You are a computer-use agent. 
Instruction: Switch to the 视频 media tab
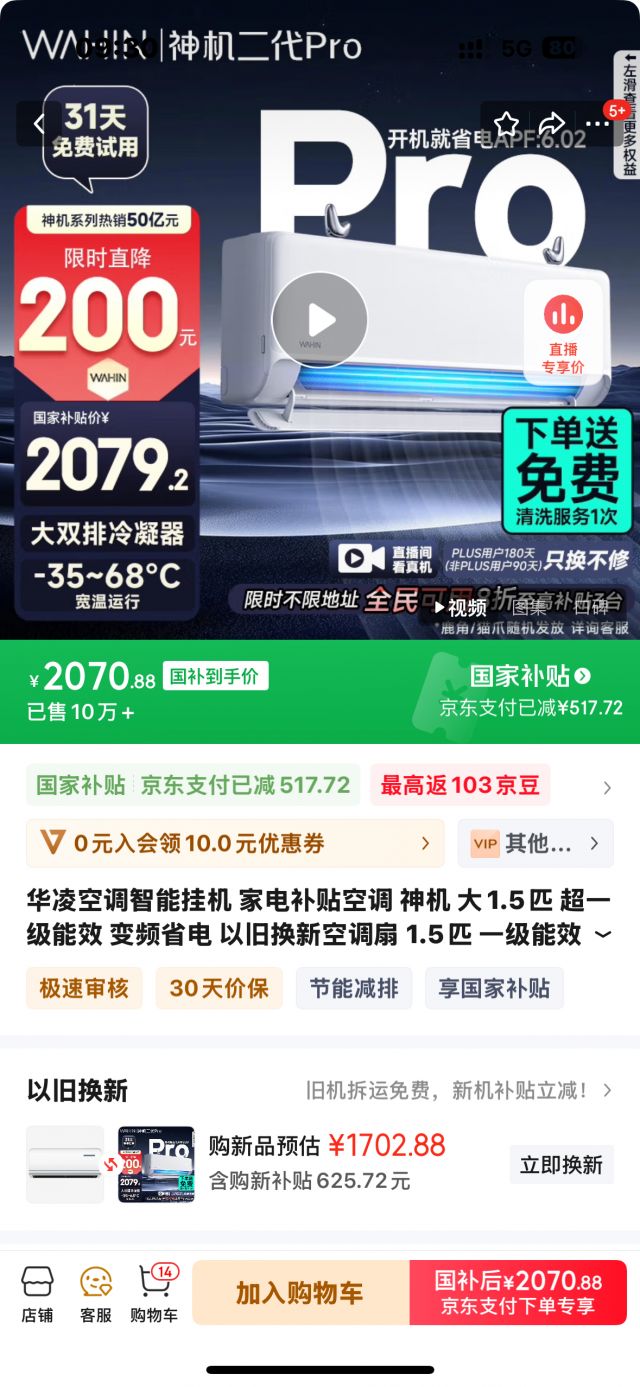point(461,608)
